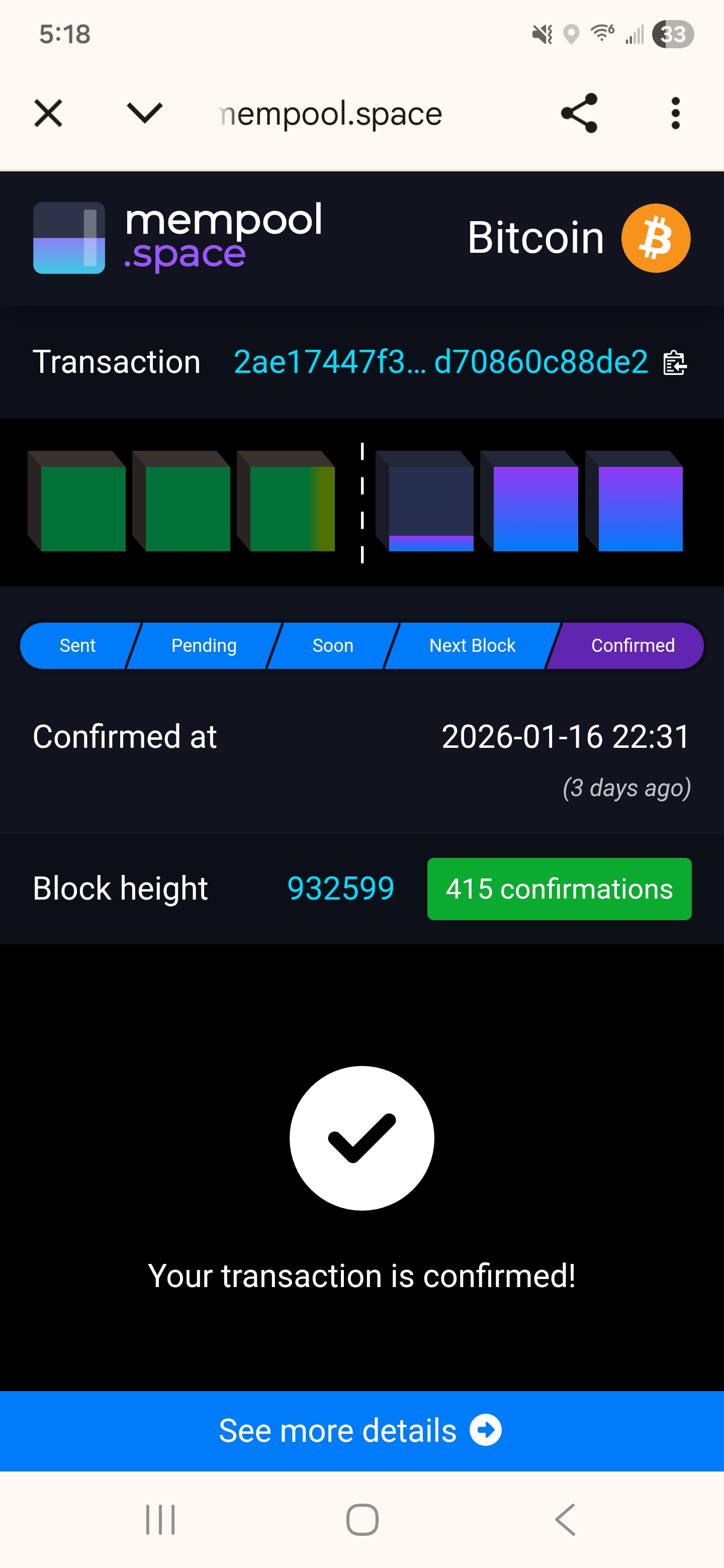This screenshot has width=724, height=1568.
Task: Open the mempool.space logo home link
Action: point(178,237)
